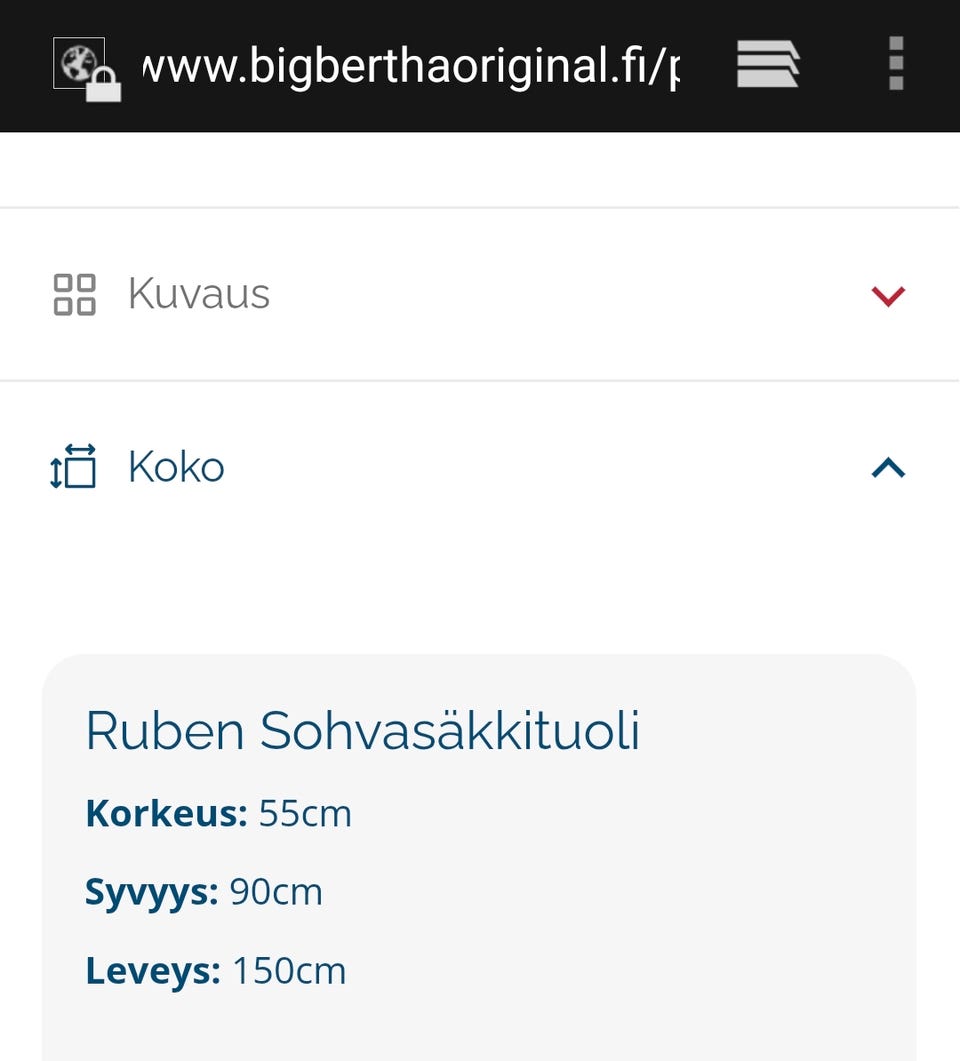Click the four-square Kuvaus section icon

coord(76,293)
